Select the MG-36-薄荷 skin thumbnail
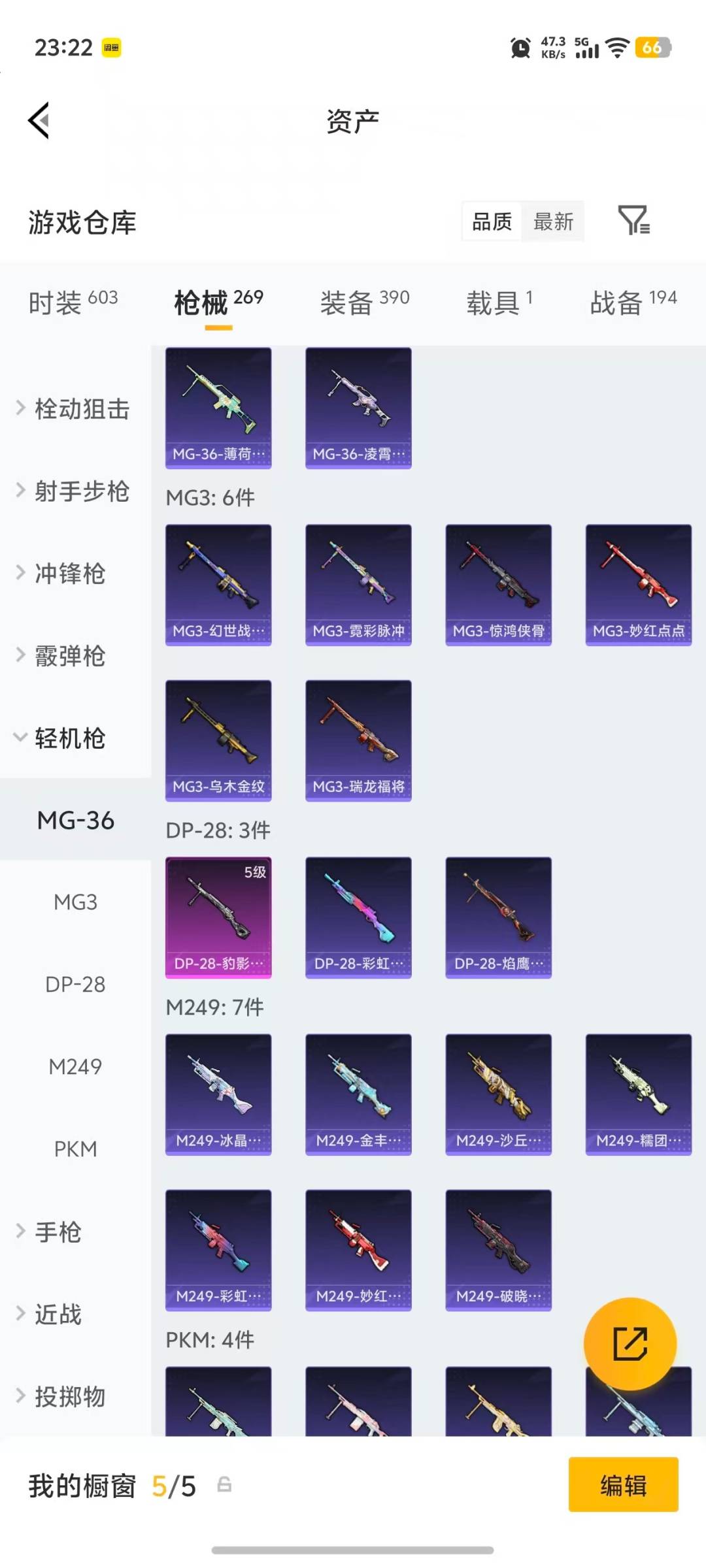This screenshot has width=706, height=1568. coord(218,405)
